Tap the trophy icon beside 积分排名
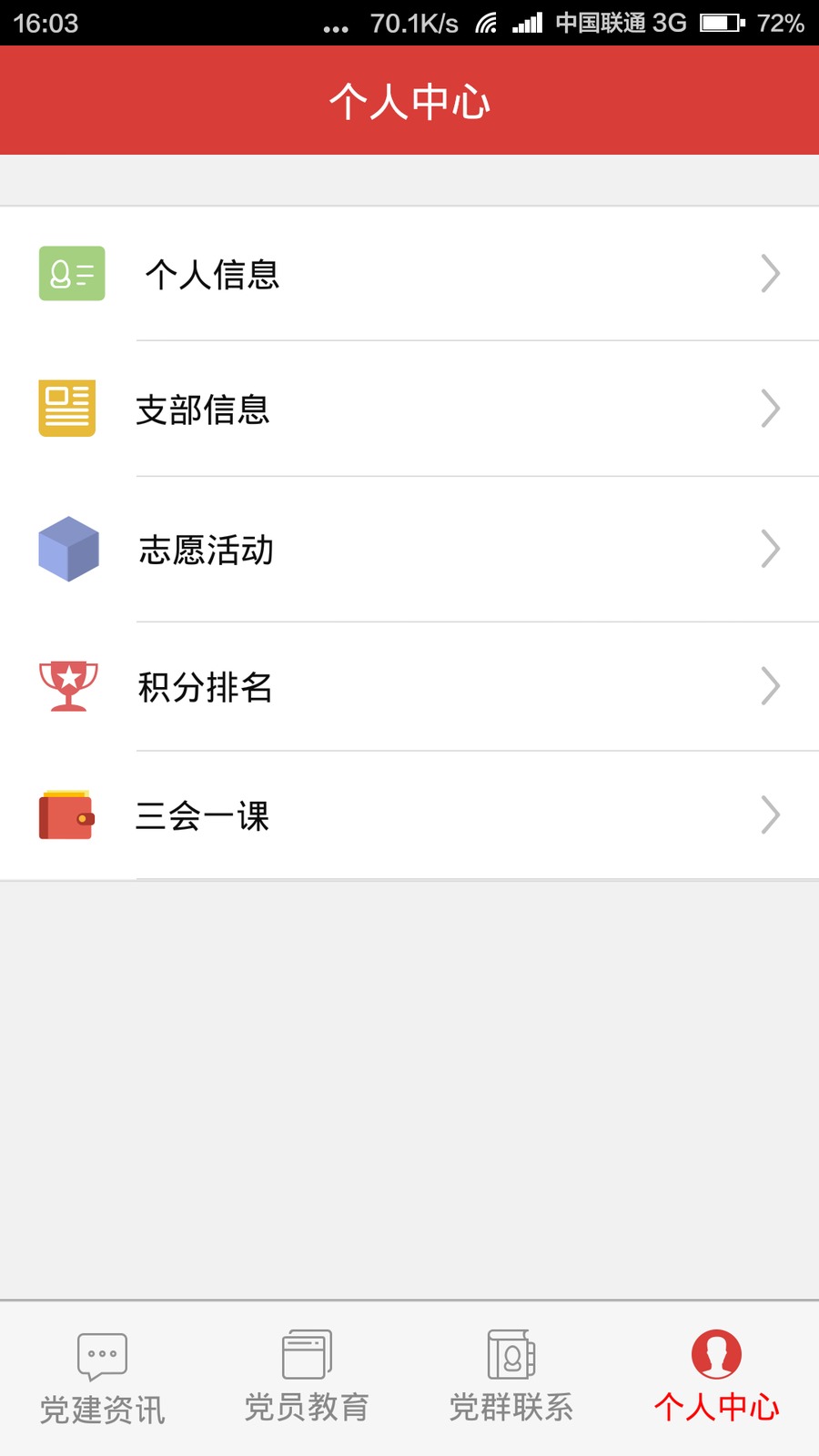819x1456 pixels. point(69,687)
